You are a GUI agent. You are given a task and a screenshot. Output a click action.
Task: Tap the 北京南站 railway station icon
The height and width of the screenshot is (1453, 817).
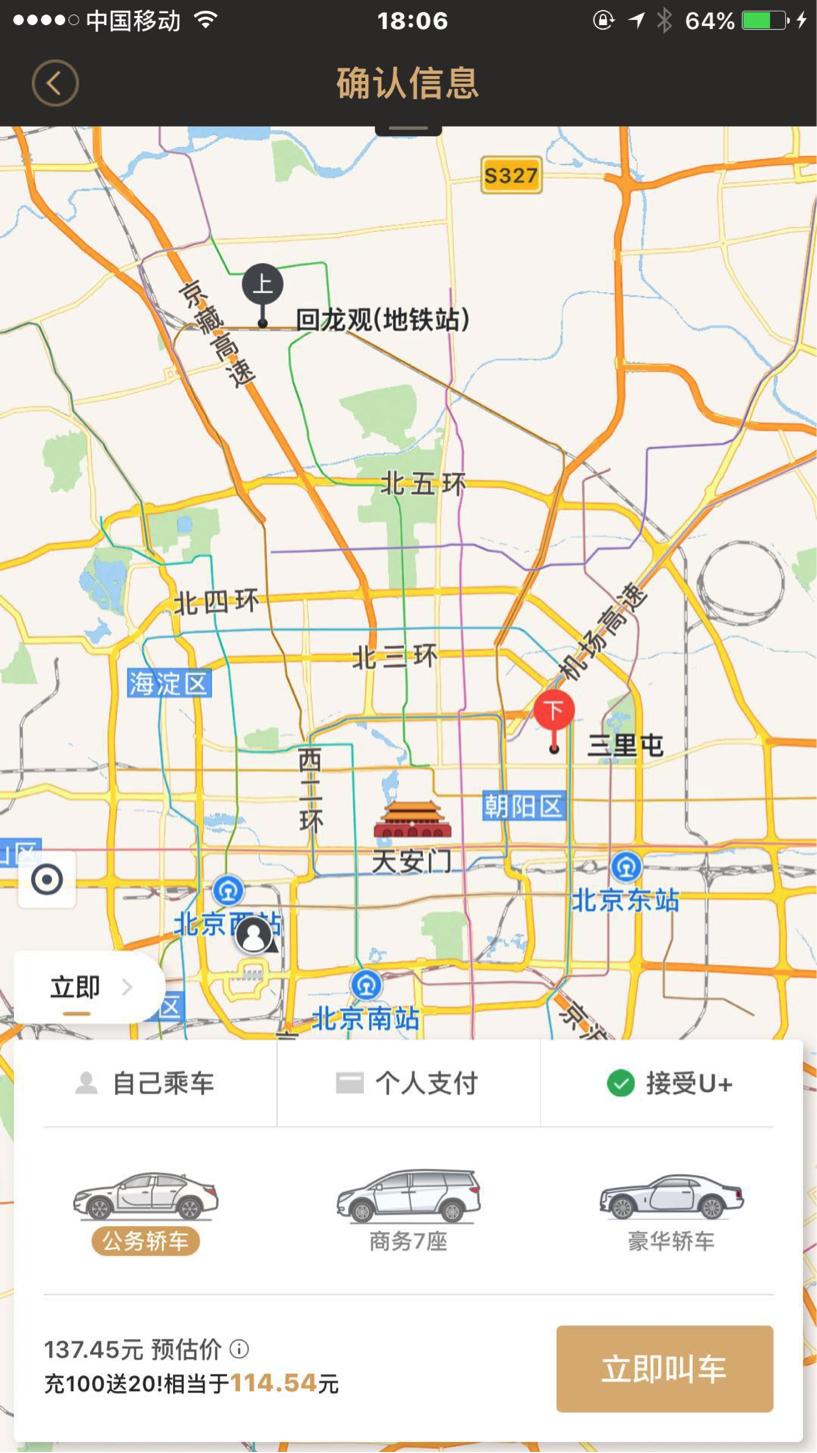[365, 984]
